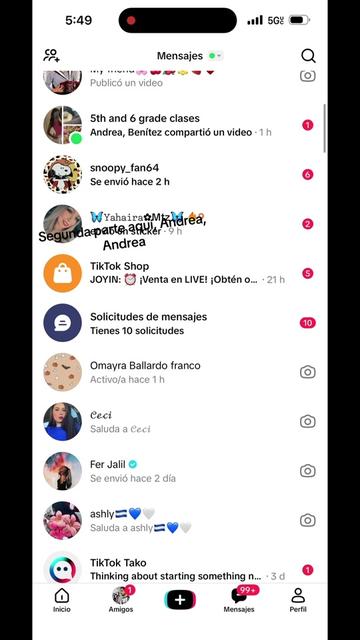Tap the camera icon beside Fer Jalil
Viewport: 360px width, 640px height.
tap(308, 471)
